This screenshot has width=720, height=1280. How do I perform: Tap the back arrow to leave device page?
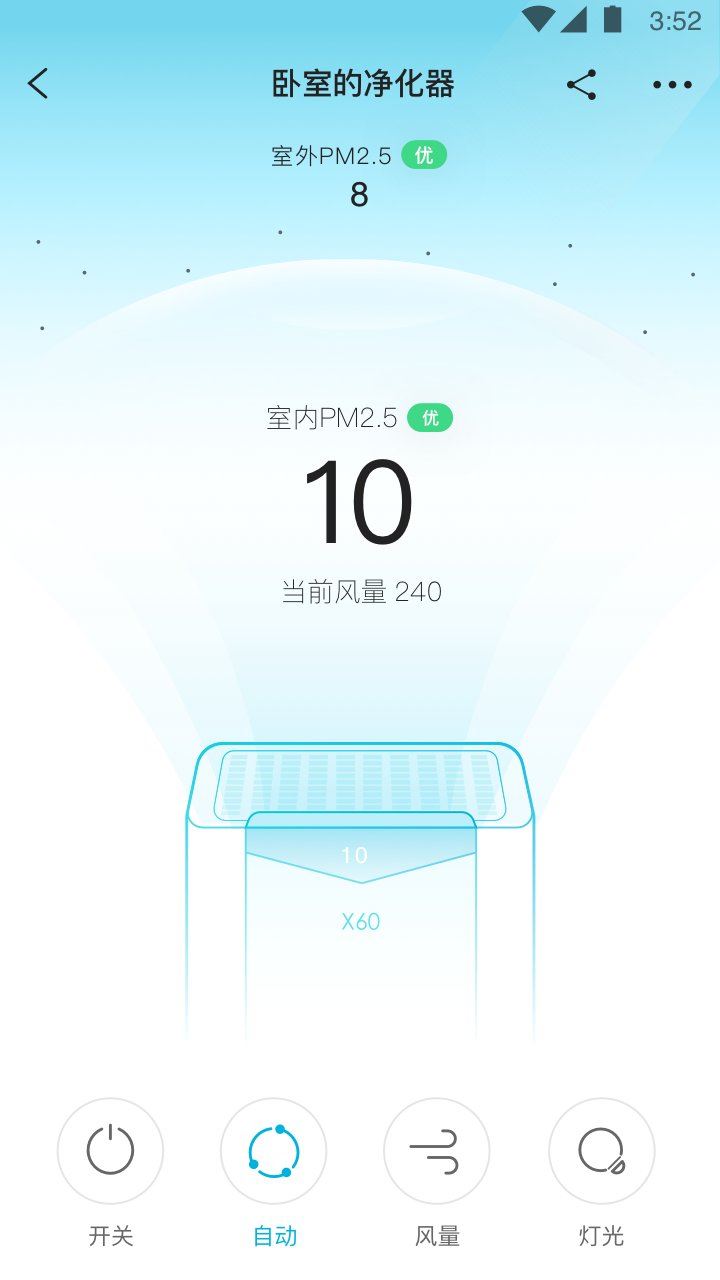coord(38,84)
